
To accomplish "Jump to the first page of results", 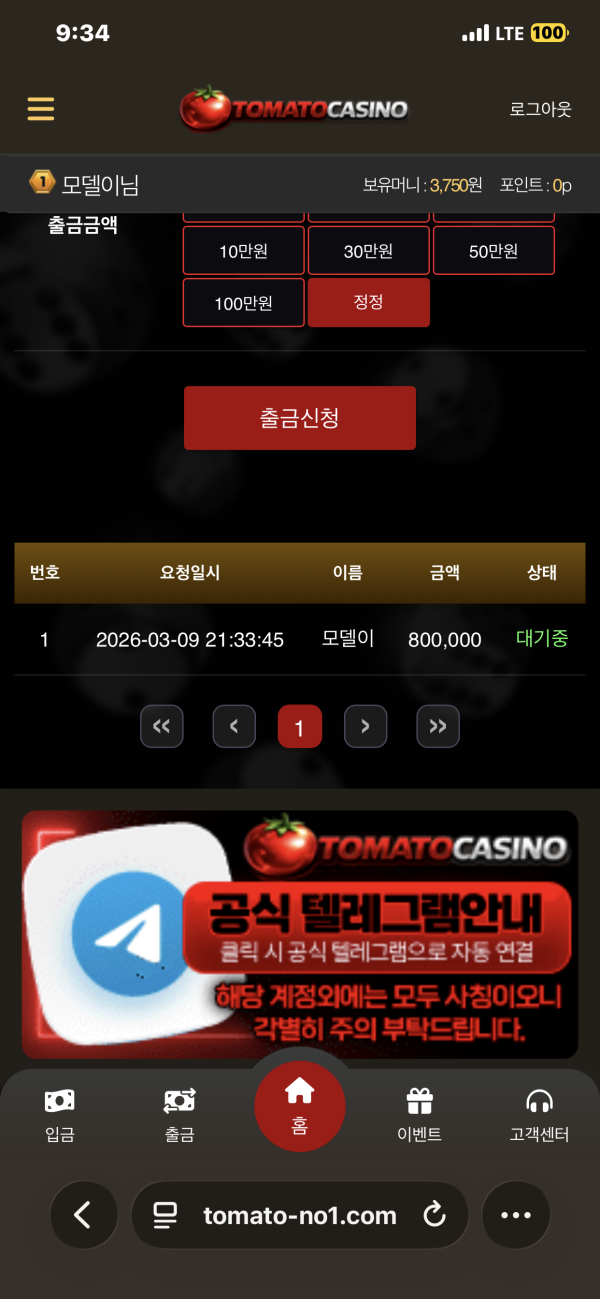I will 162,727.
